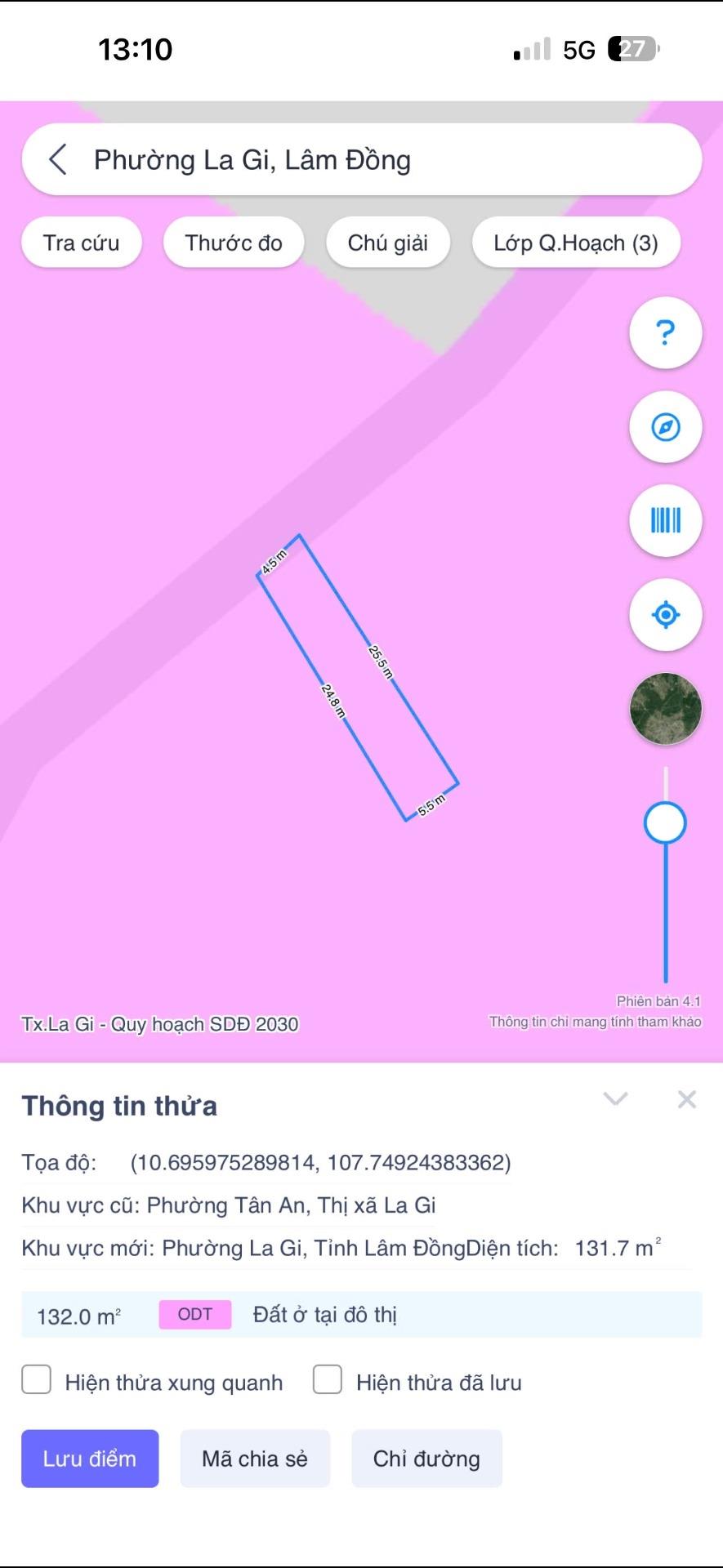723x1568 pixels.
Task: Open the barcode-style stripes map button
Action: [x=665, y=520]
